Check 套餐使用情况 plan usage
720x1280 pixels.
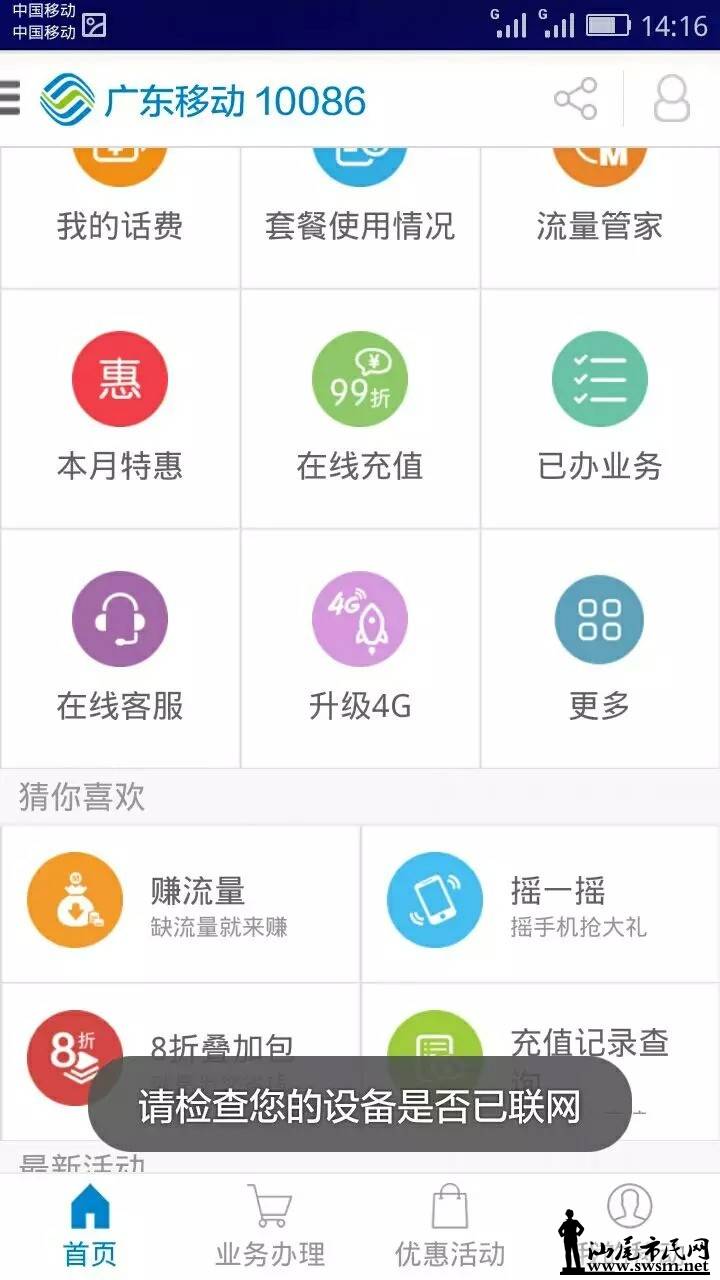360,205
